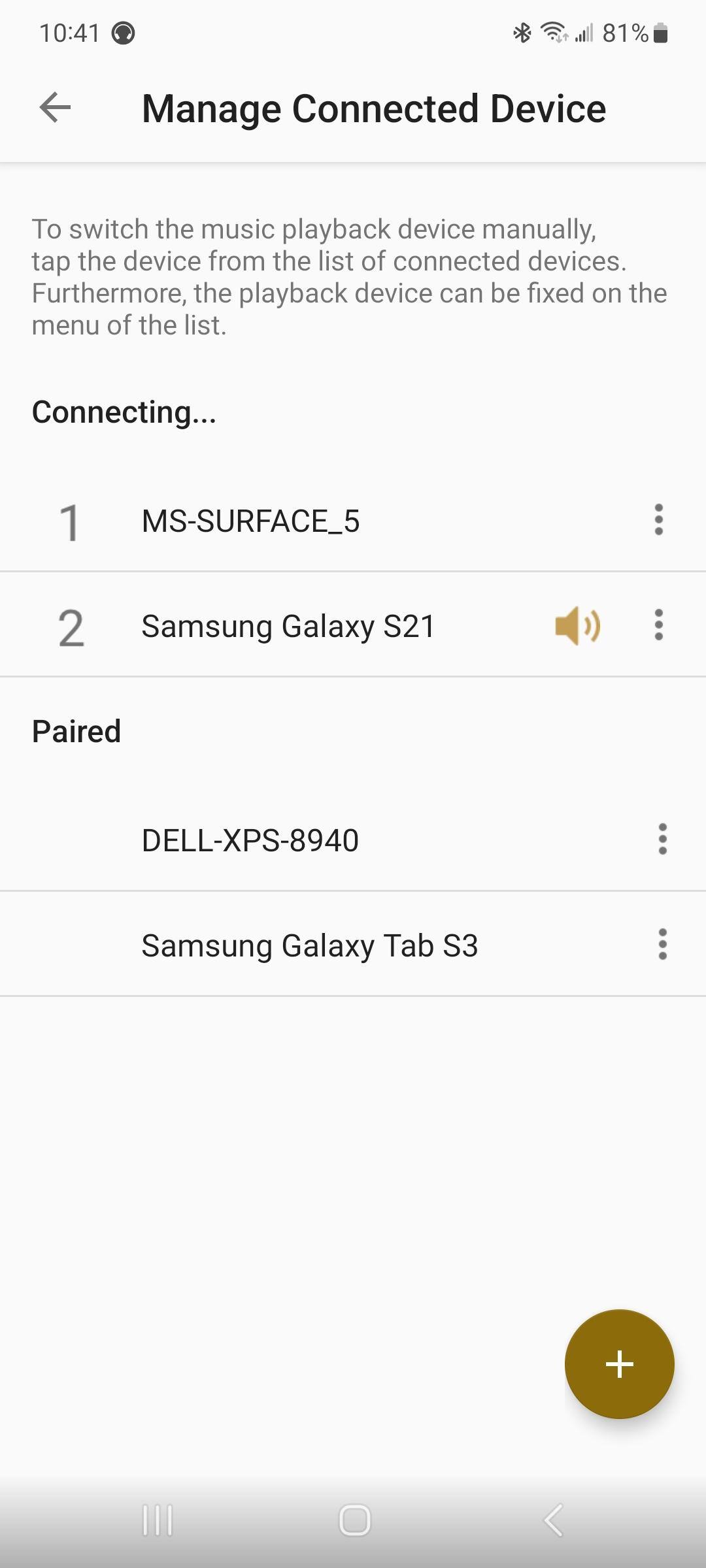
Task: Open recent apps from navigation bar
Action: (x=158, y=1520)
